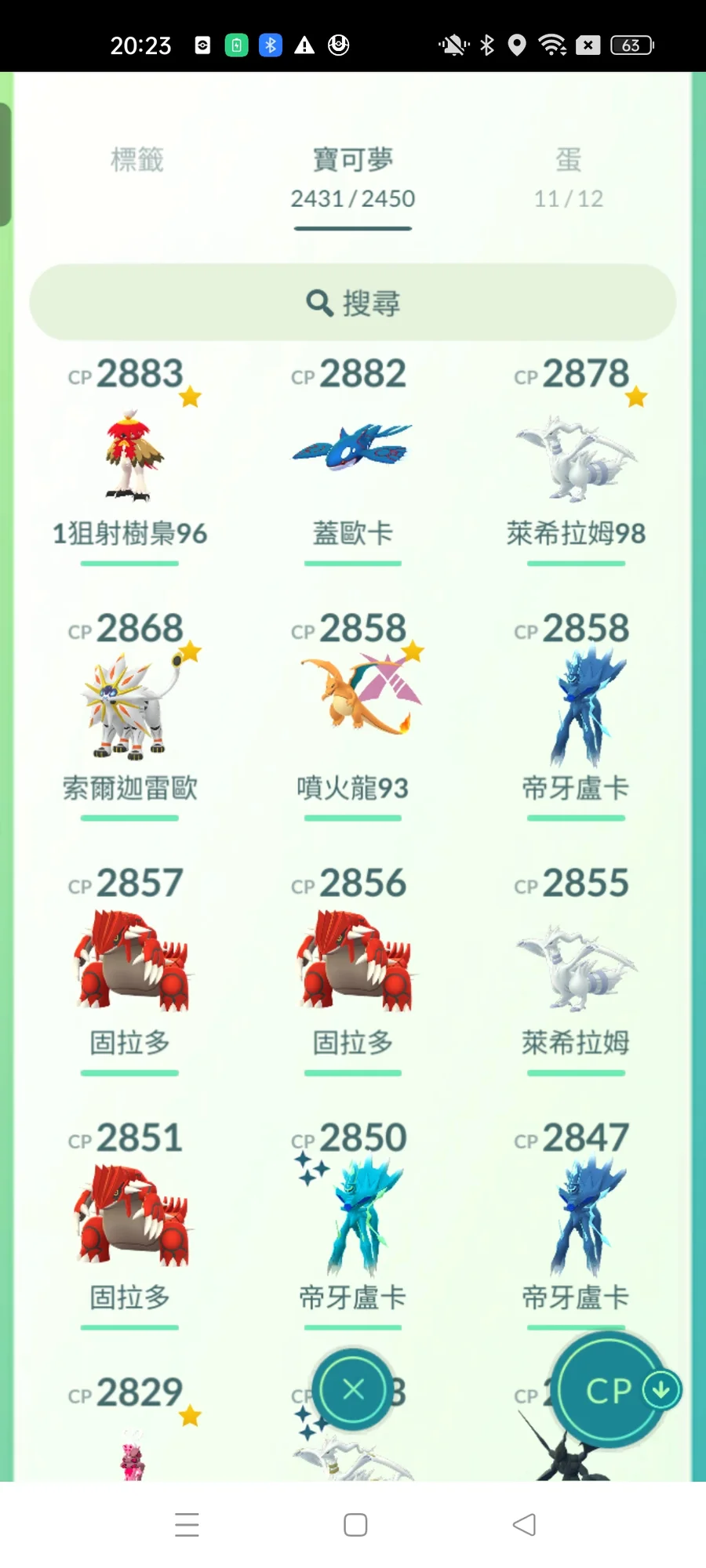Close the Pokémon storage screen
The width and height of the screenshot is (706, 1568).
[x=353, y=1390]
